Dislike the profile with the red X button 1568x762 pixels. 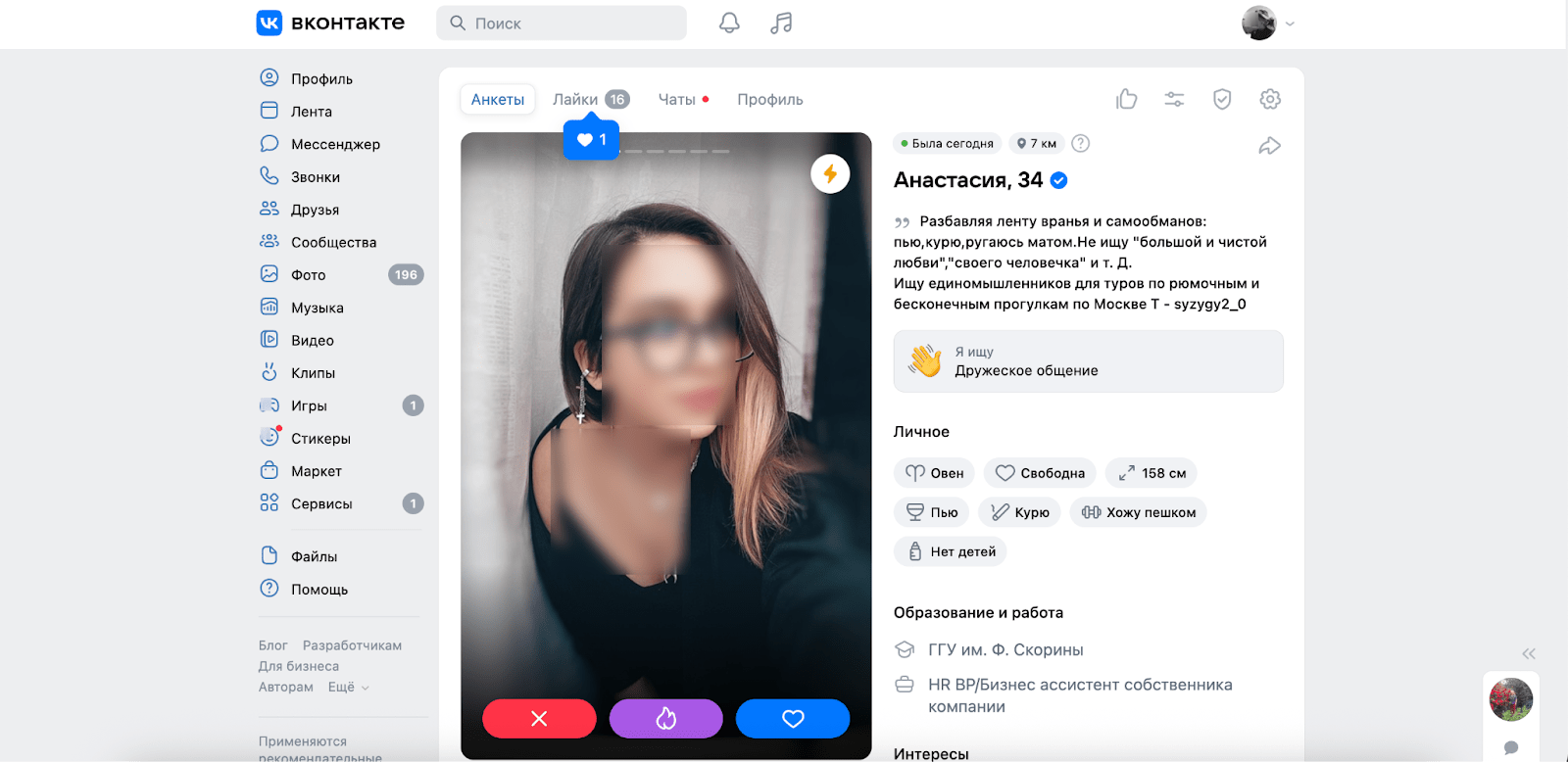[539, 719]
